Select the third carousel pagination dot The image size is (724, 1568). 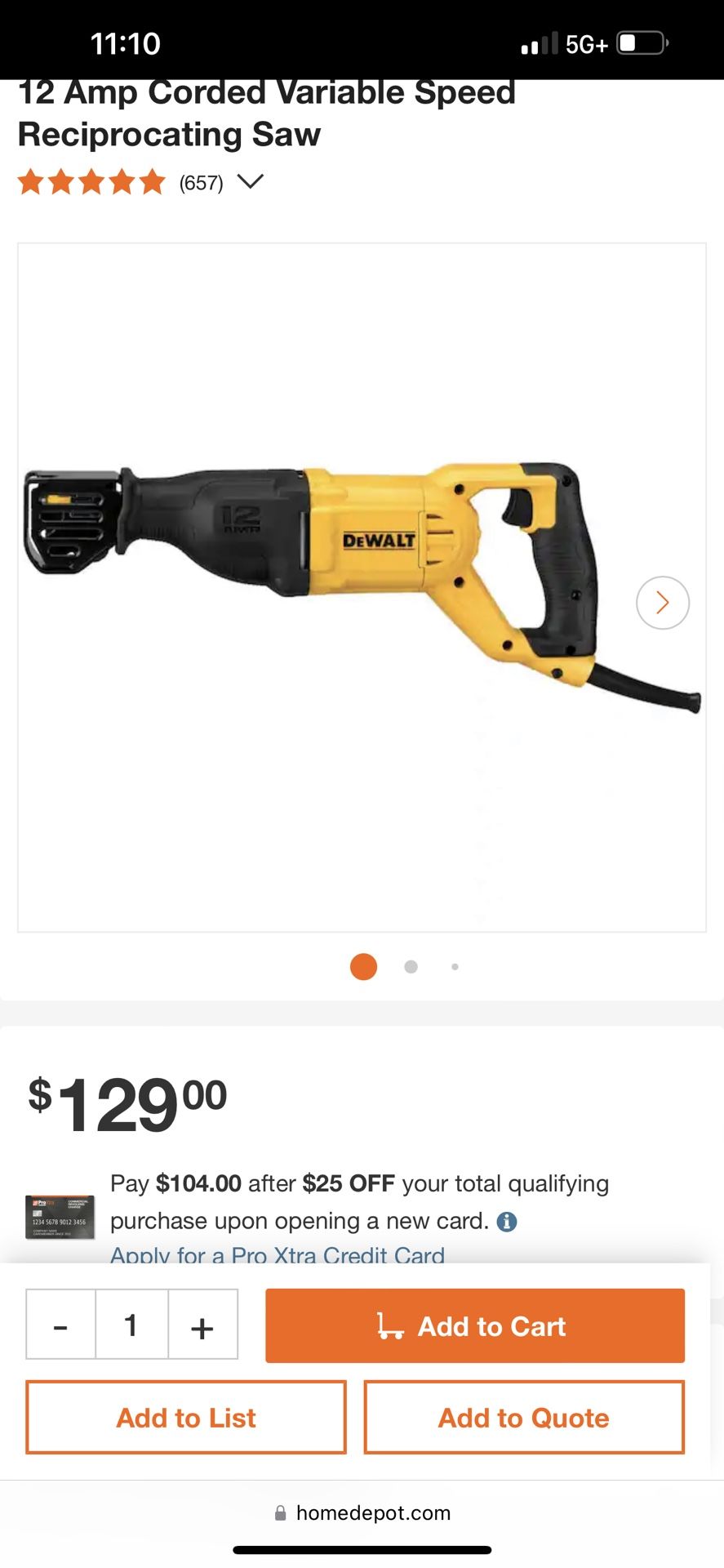coord(455,966)
